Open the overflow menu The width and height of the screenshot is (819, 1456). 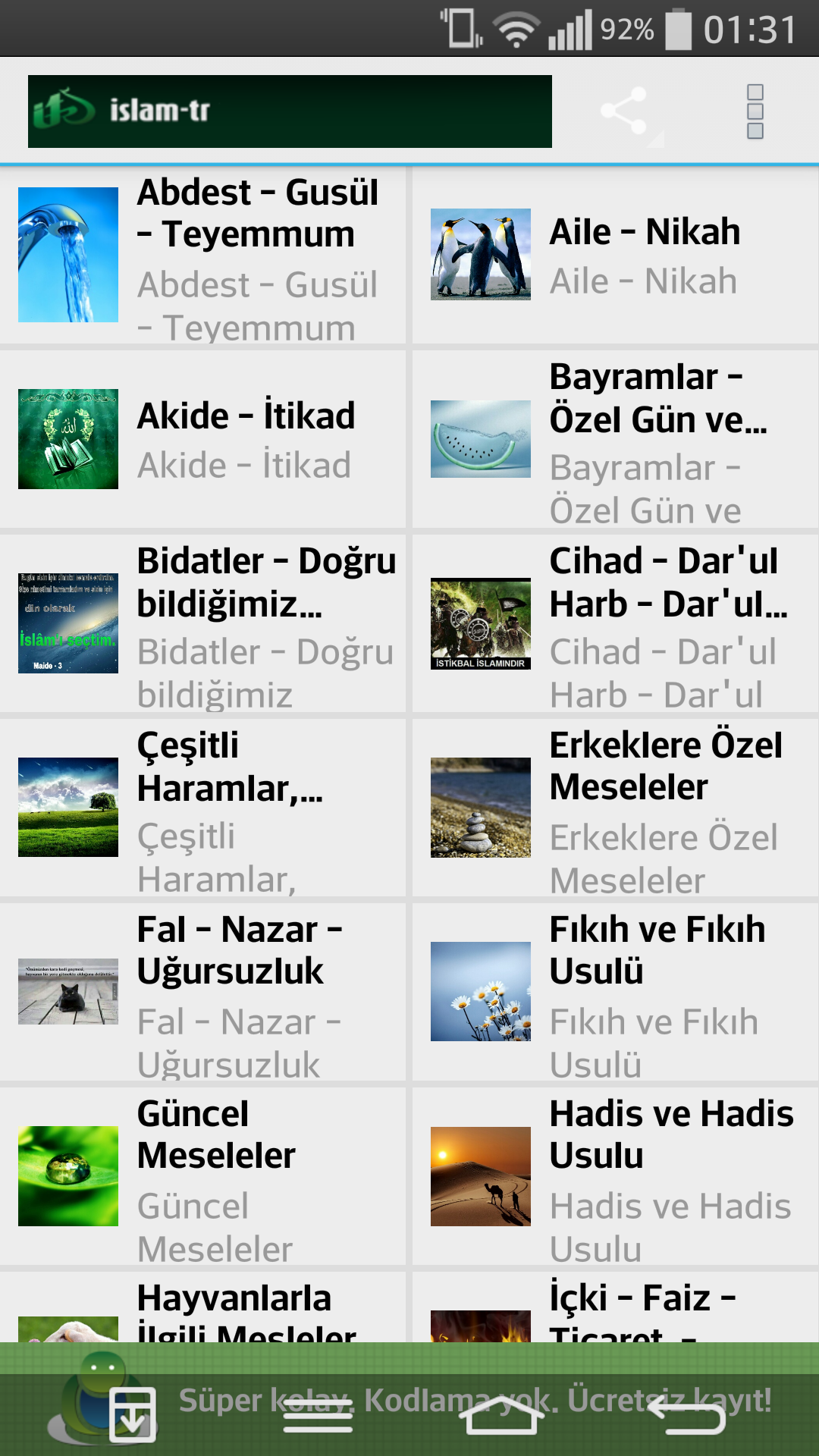tap(755, 111)
